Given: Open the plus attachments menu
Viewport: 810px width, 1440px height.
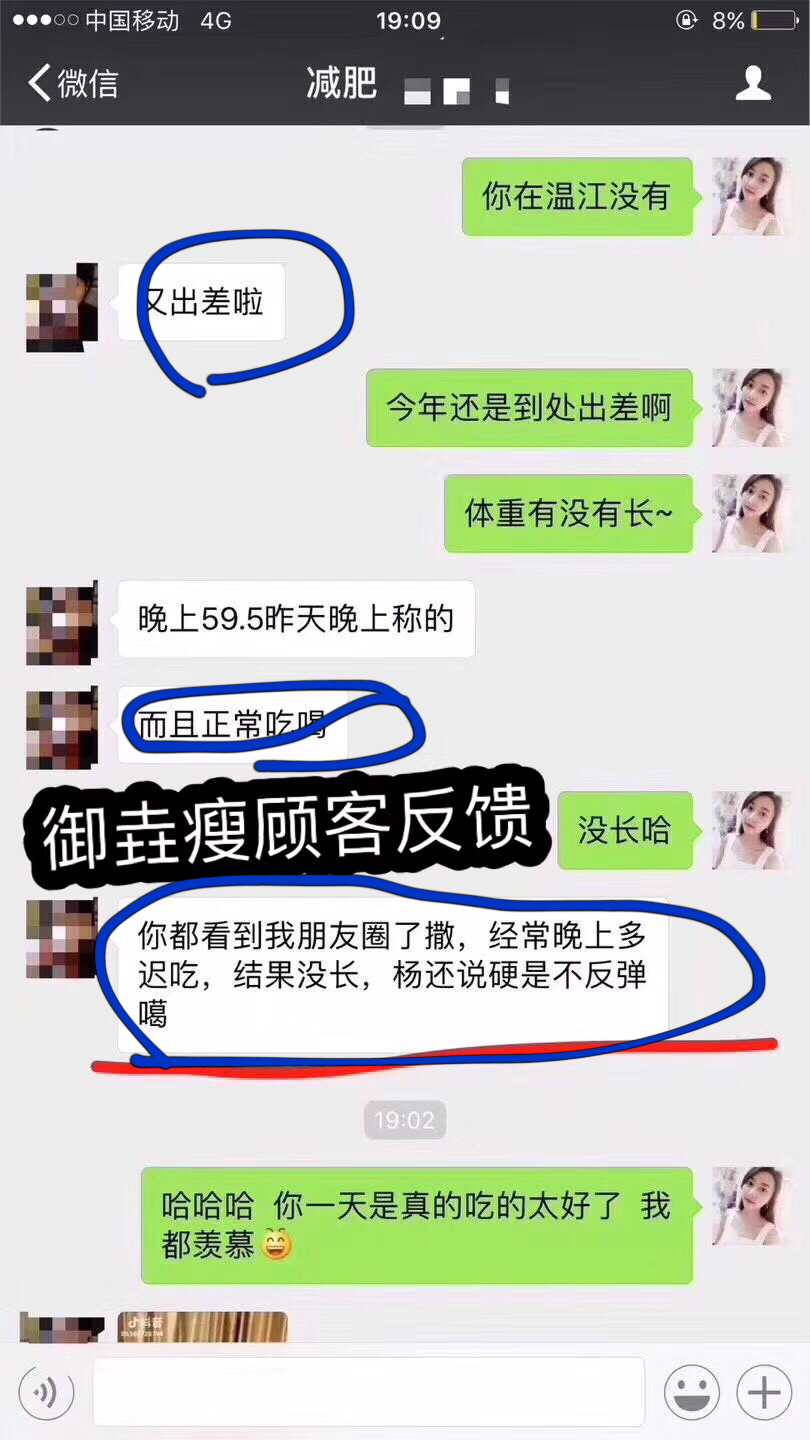Looking at the screenshot, I should [764, 1391].
